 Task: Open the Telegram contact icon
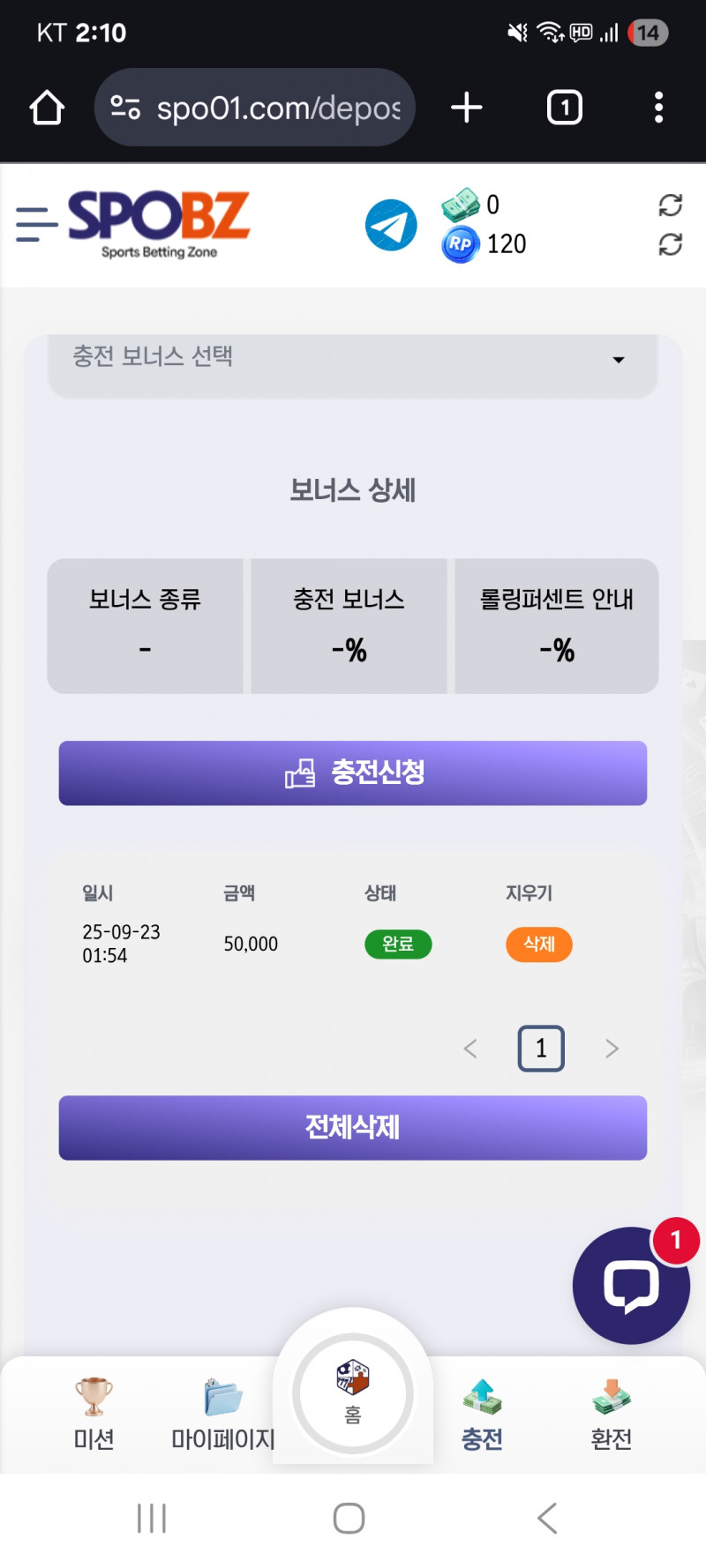[x=391, y=225]
